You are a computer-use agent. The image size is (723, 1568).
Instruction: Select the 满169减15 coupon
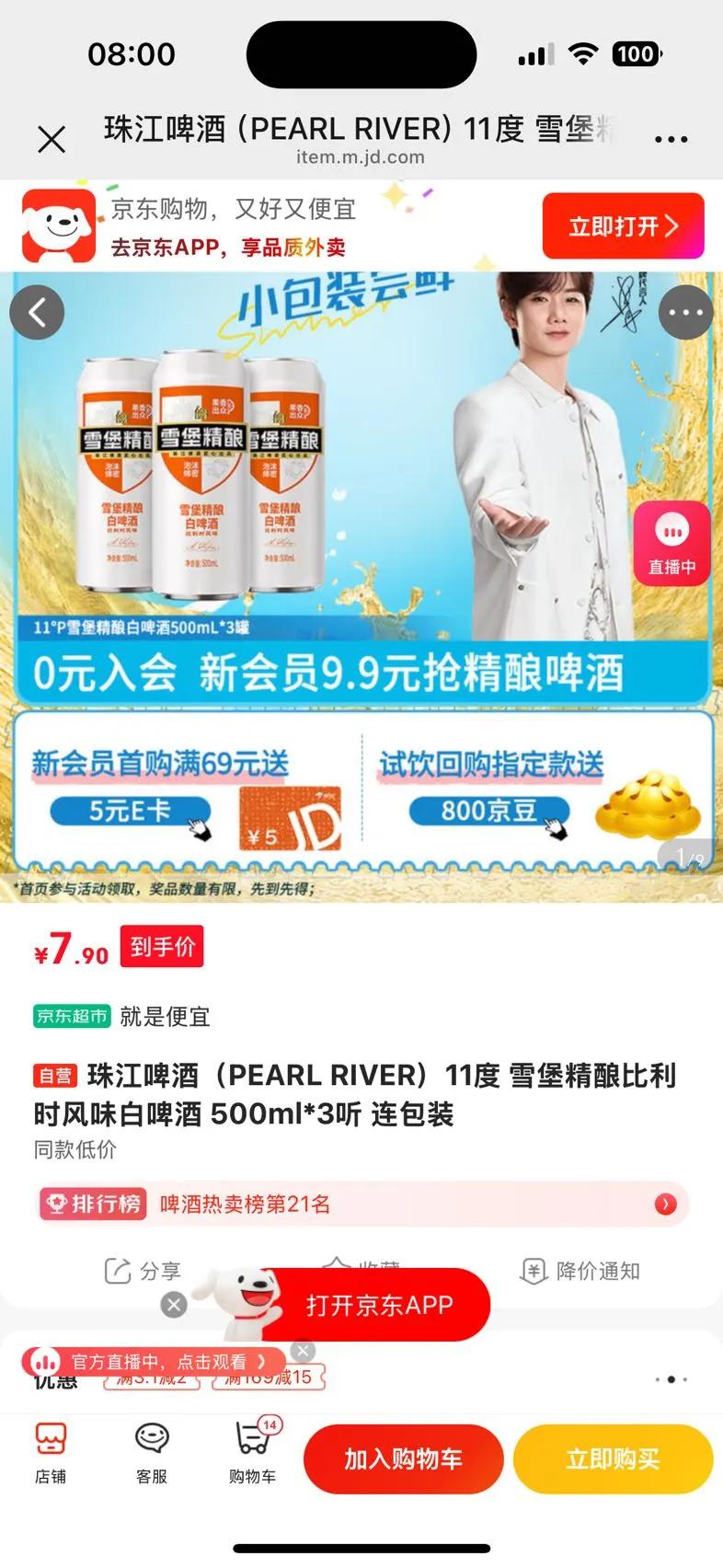tap(268, 1379)
